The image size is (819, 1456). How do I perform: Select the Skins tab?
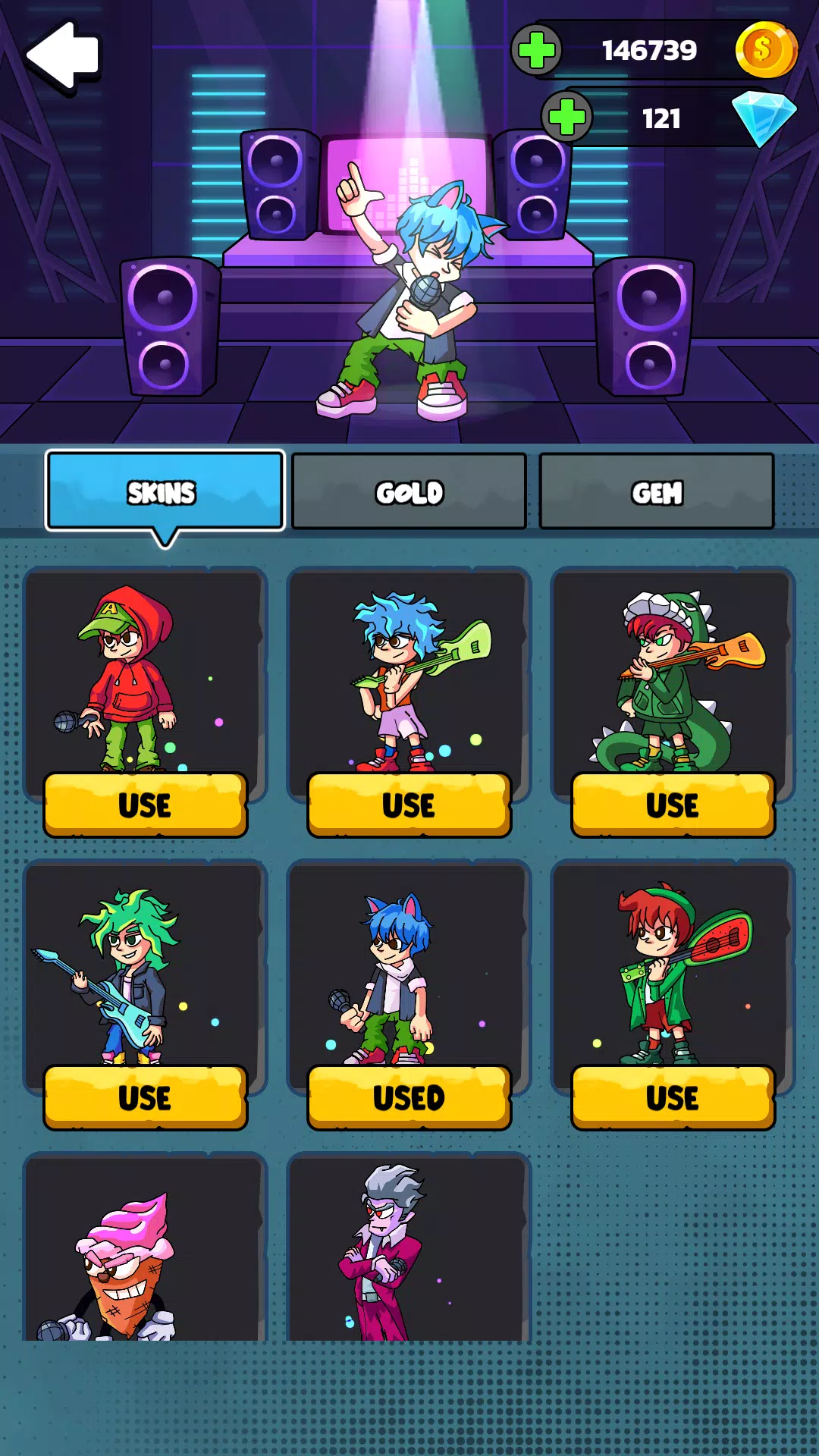tap(165, 491)
